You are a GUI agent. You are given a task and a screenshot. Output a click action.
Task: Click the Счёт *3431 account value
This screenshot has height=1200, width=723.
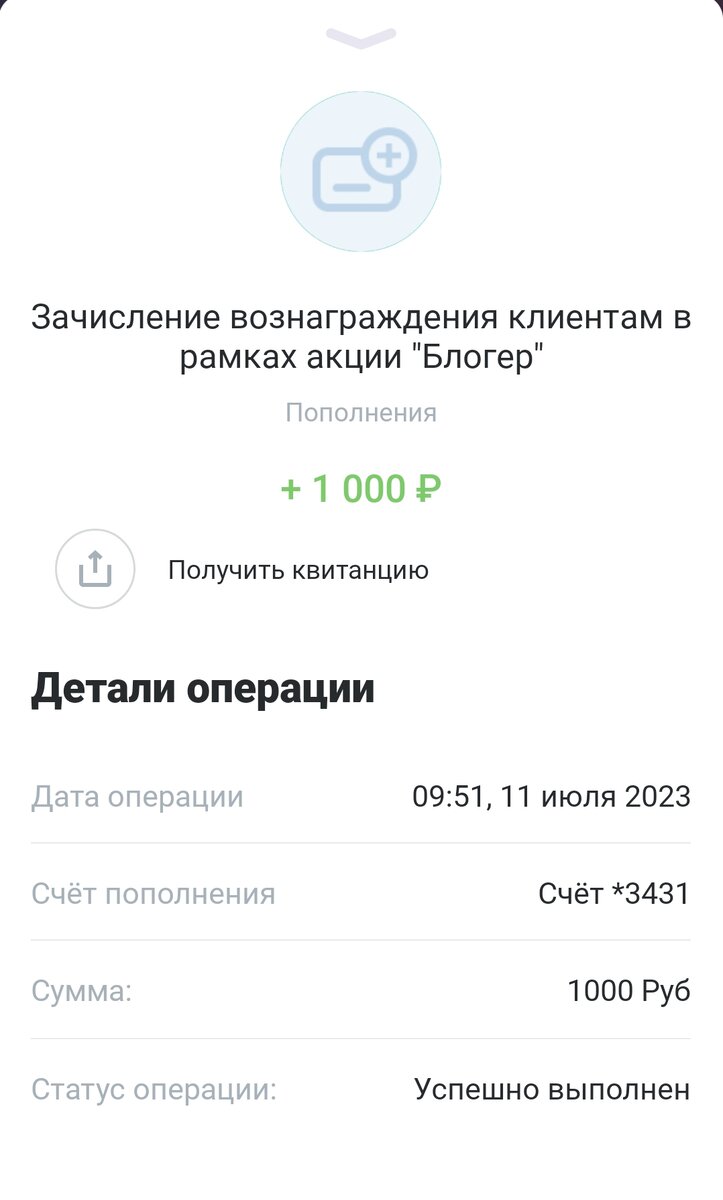(x=613, y=893)
